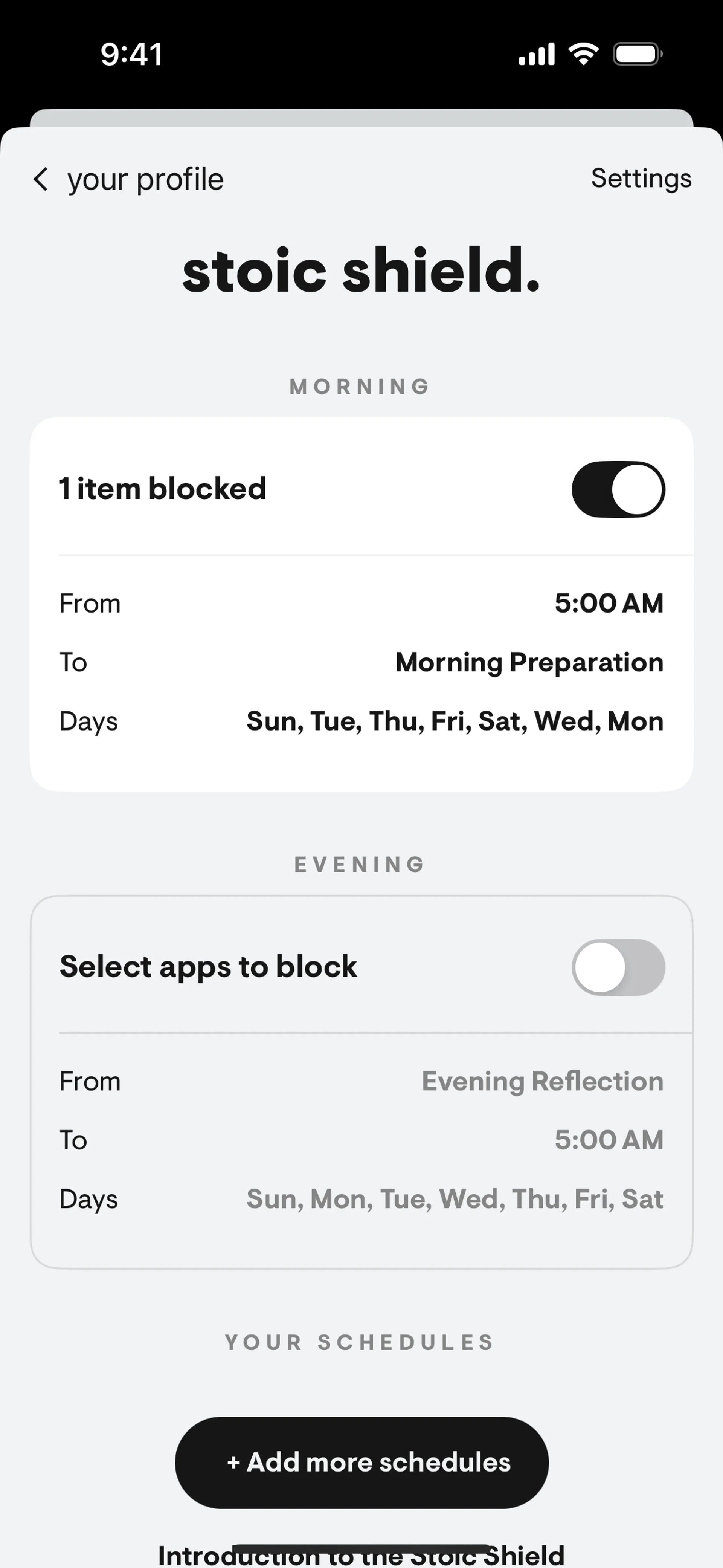The width and height of the screenshot is (723, 1568).
Task: Open Settings
Action: tap(641, 178)
